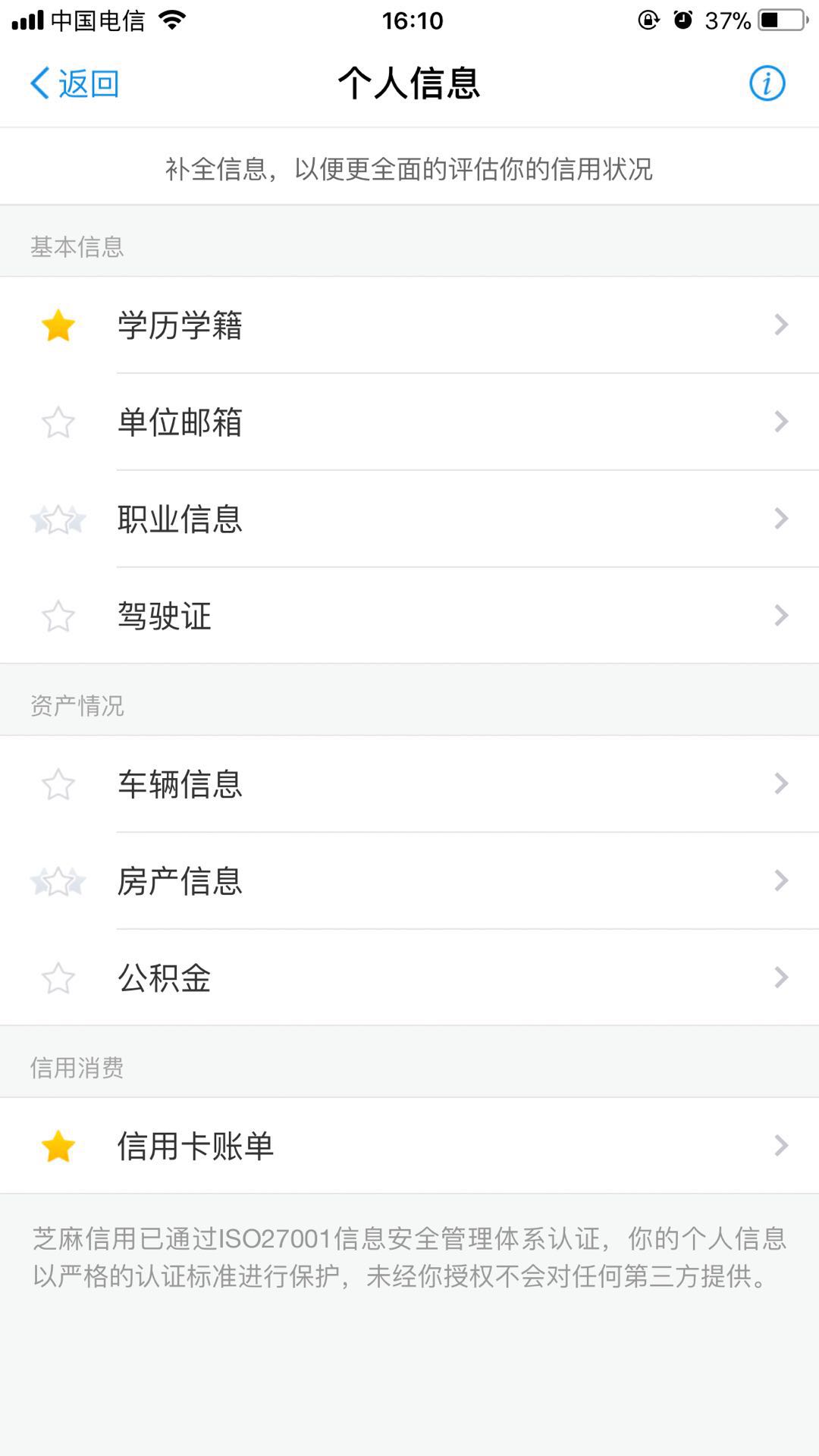Image resolution: width=819 pixels, height=1456 pixels.
Task: Open the info icon in top bar
Action: pyautogui.click(x=767, y=83)
